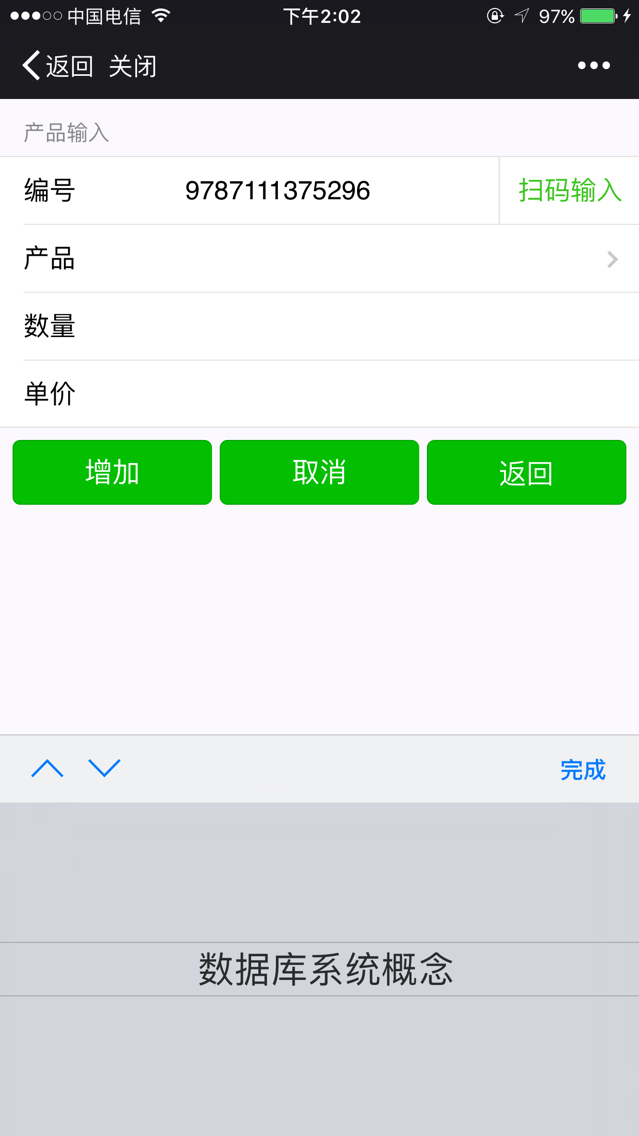Image resolution: width=639 pixels, height=1136 pixels.
Task: Open the three-dot overflow menu
Action: 593,66
